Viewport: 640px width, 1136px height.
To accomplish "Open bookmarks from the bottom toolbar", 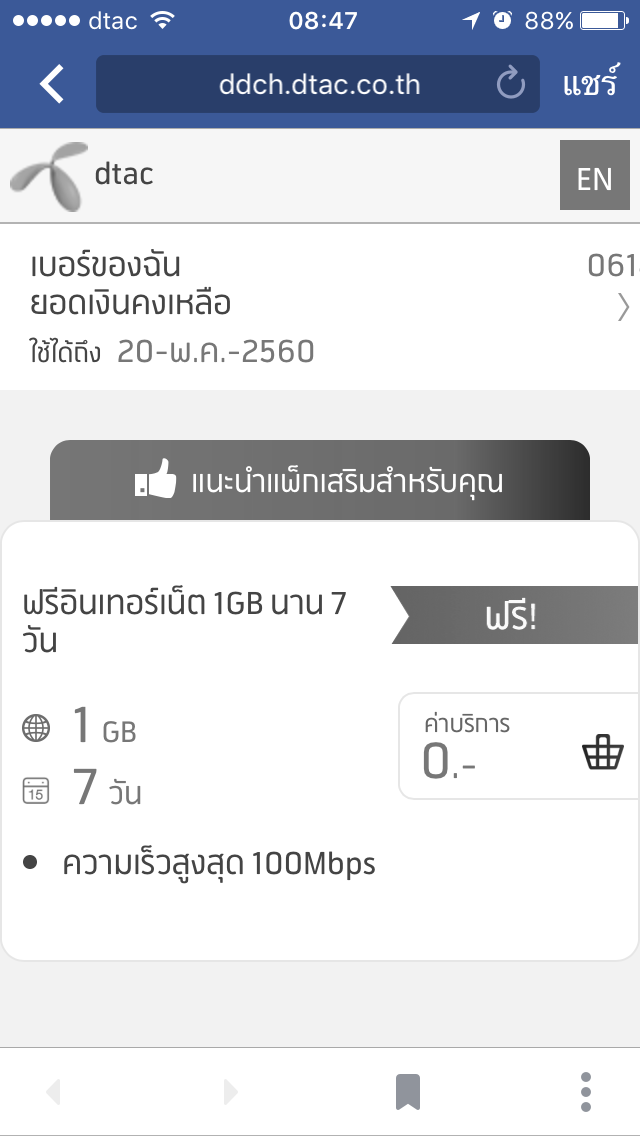I will tap(407, 1091).
